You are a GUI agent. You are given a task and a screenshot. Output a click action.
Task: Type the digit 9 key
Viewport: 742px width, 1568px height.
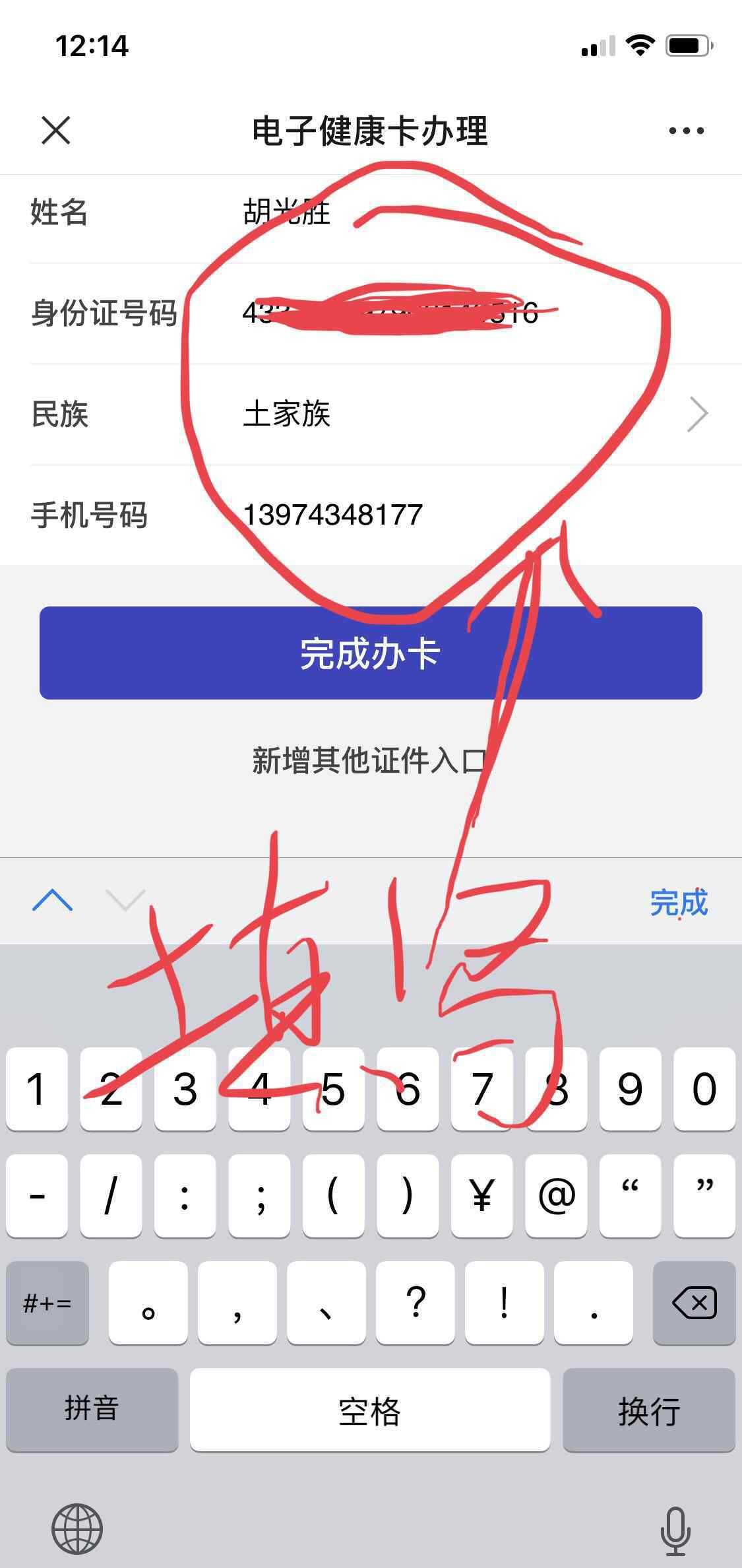point(630,1089)
